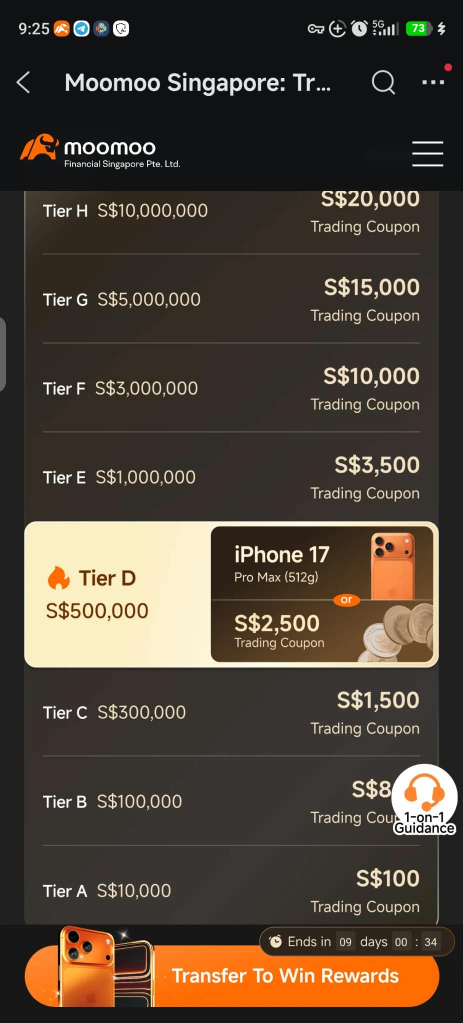Image resolution: width=463 pixels, height=1023 pixels.
Task: Open the three-dot overflow menu
Action: pyautogui.click(x=434, y=82)
